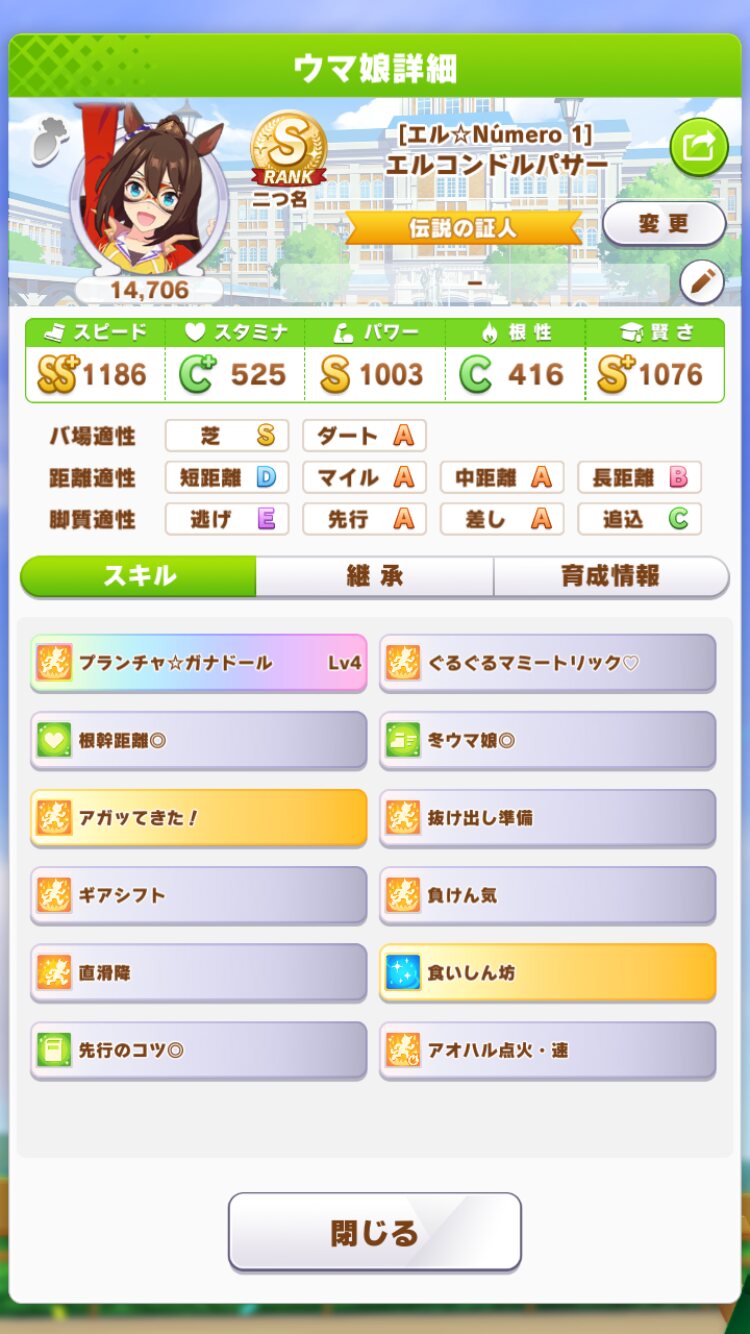This screenshot has width=750, height=1334.
Task: Open the 直滑降 skill
Action: coord(198,972)
